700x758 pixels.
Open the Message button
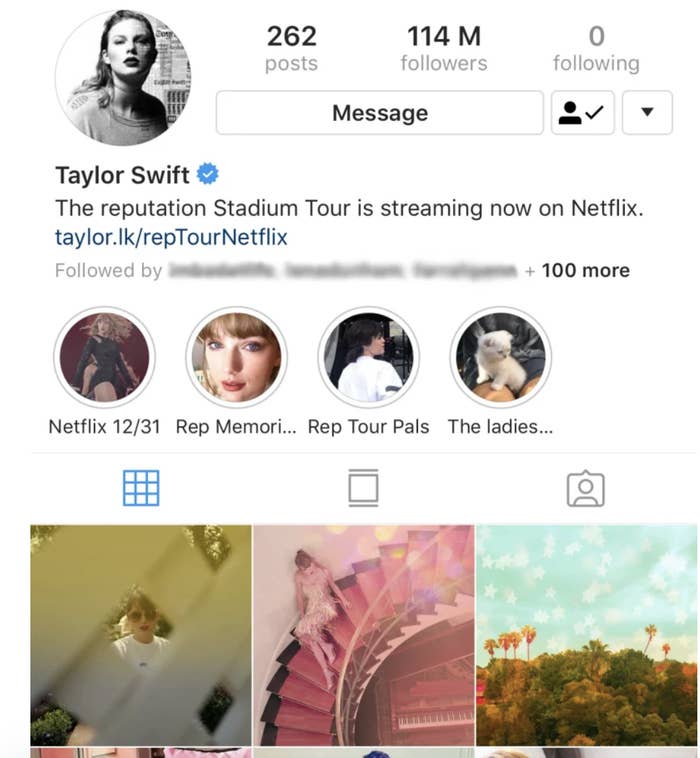(379, 113)
